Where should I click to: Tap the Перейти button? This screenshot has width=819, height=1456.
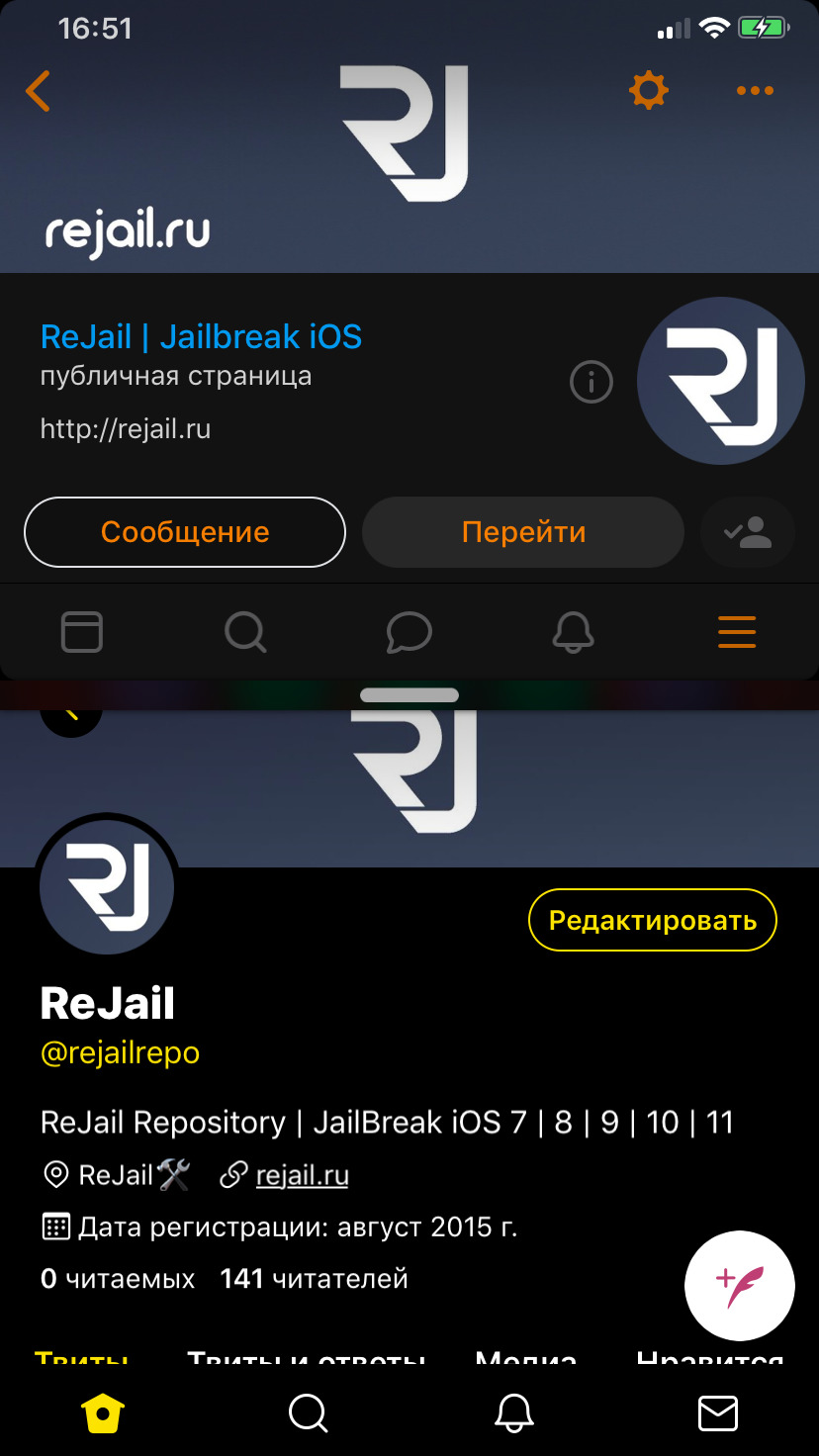[523, 532]
